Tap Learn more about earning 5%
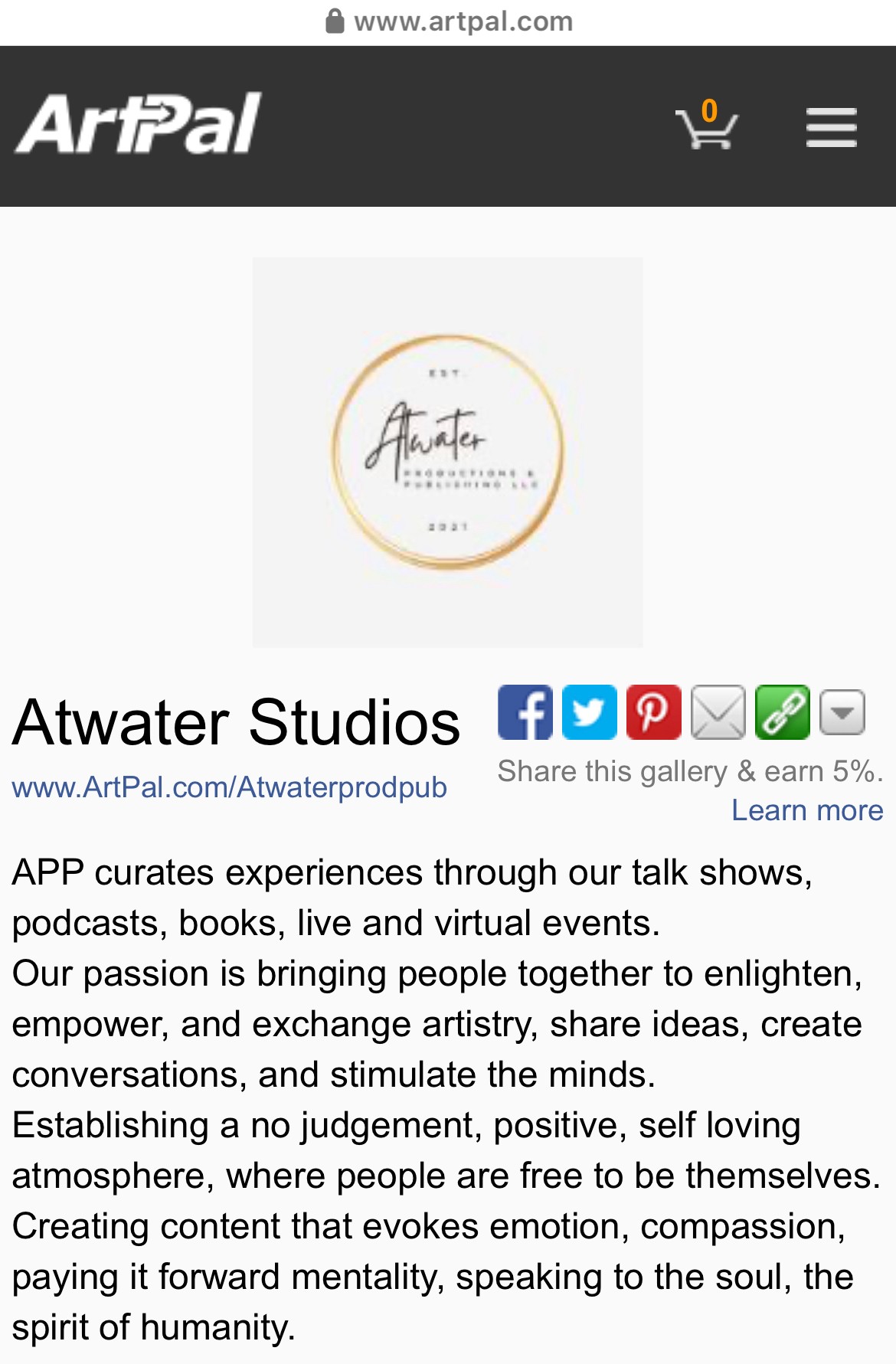The image size is (896, 1364). point(807,810)
